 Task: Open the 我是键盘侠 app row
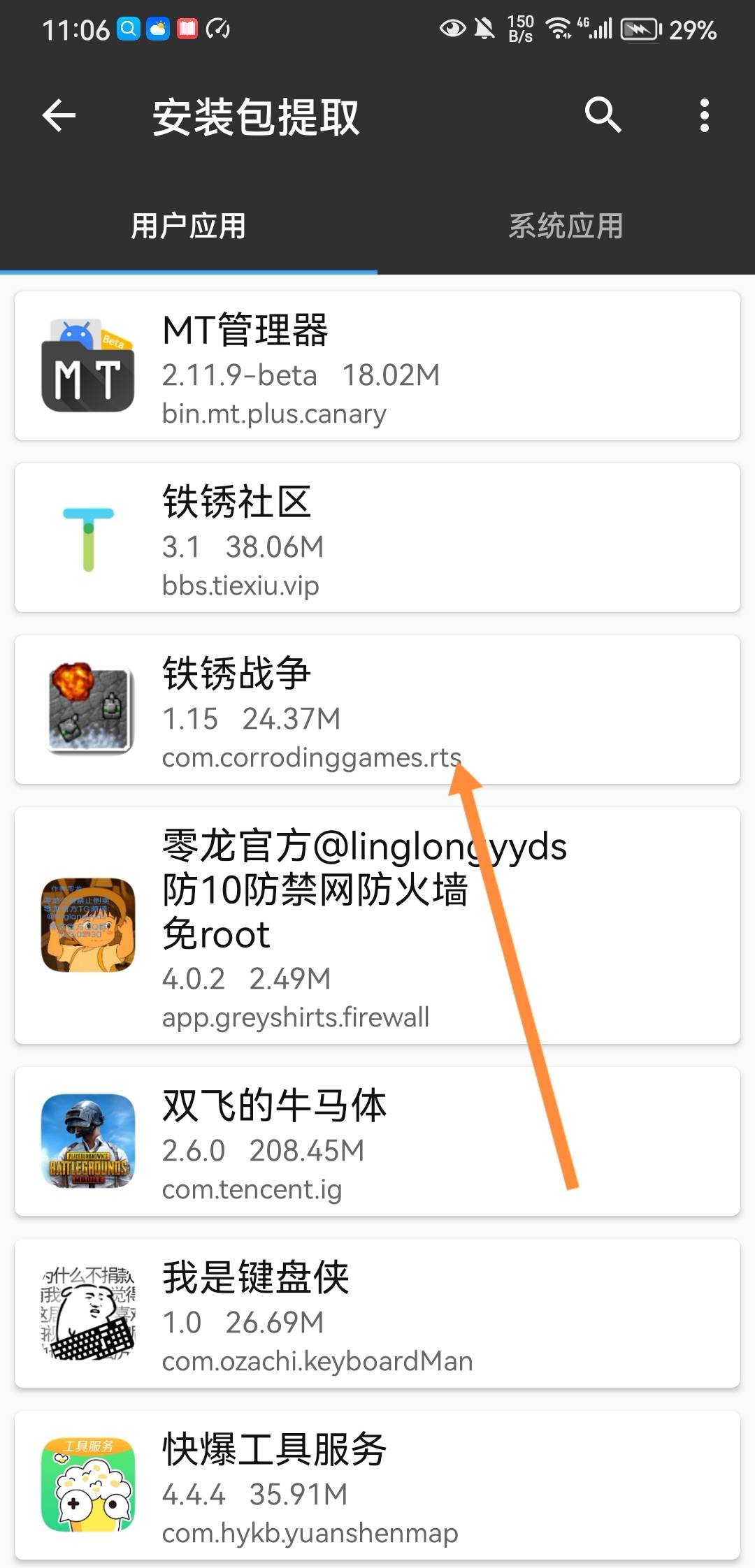point(377,1314)
